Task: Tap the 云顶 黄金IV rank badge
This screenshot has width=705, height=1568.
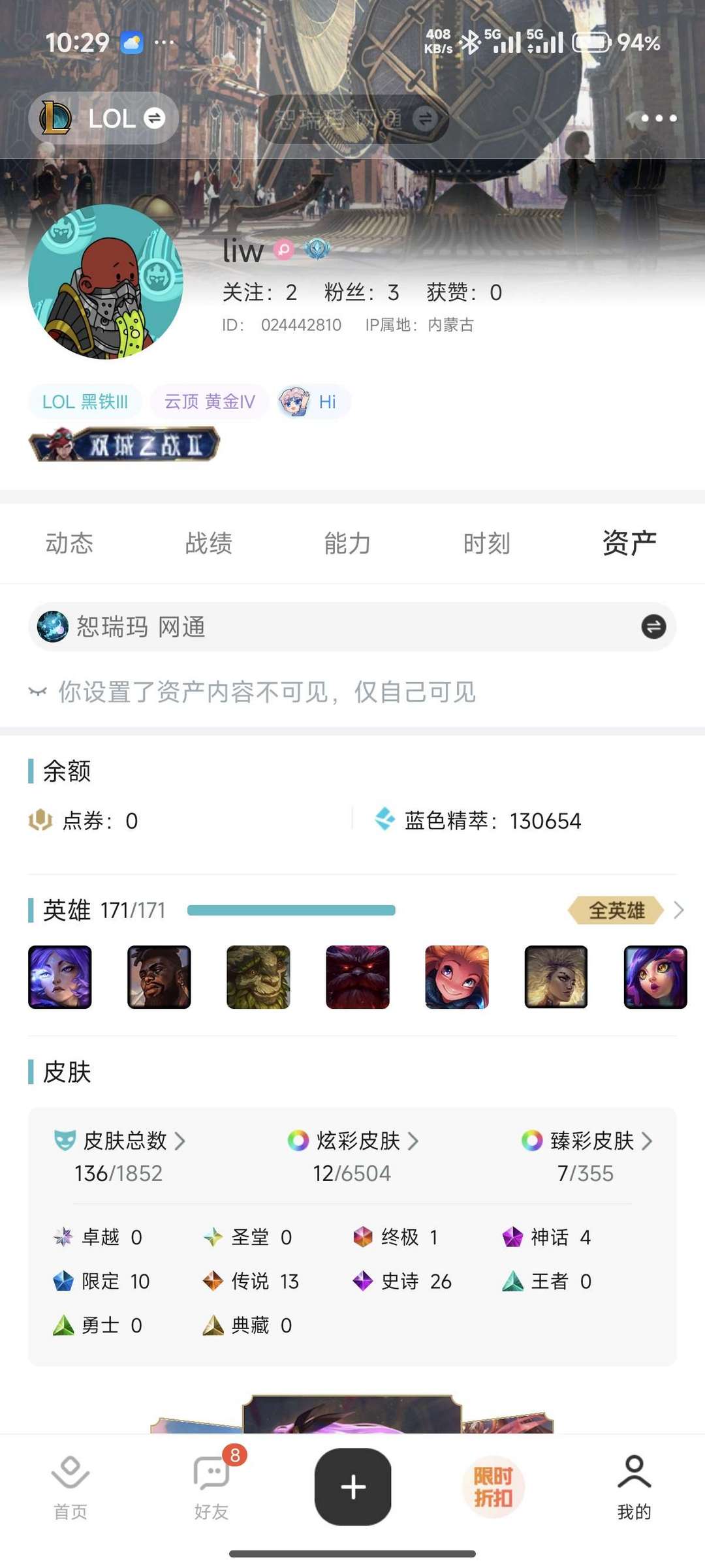Action: 209,401
